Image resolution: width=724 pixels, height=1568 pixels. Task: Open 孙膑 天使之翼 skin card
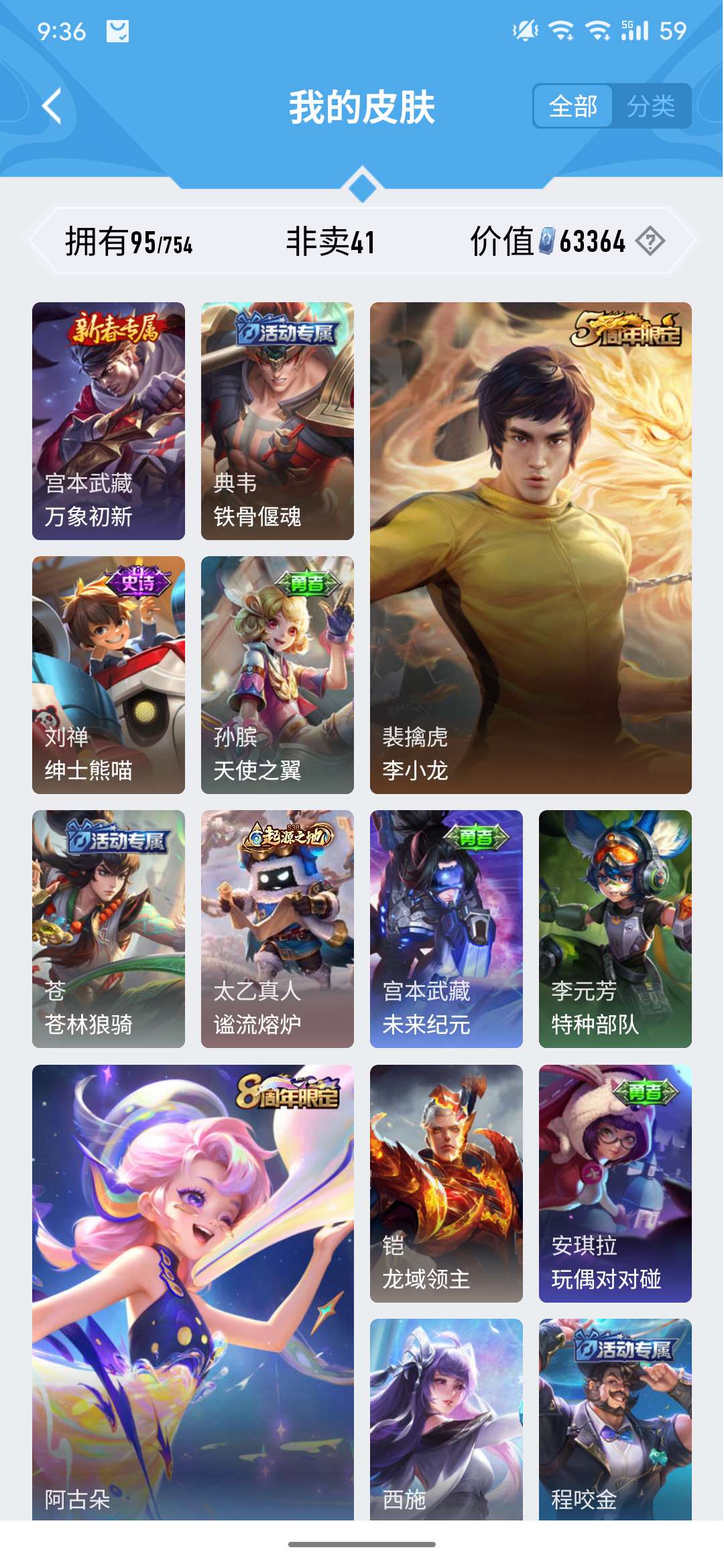278,675
